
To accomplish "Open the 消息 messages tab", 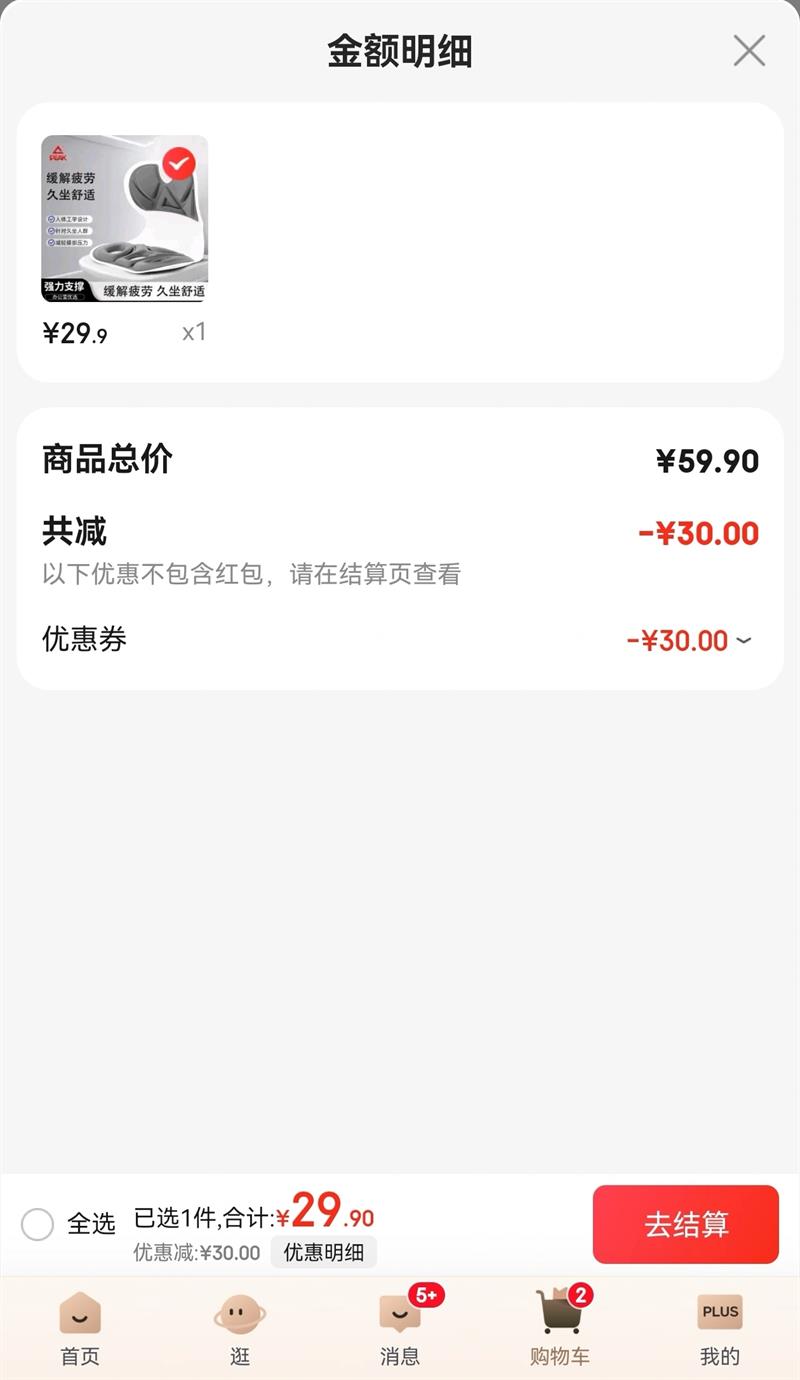I will (400, 1328).
